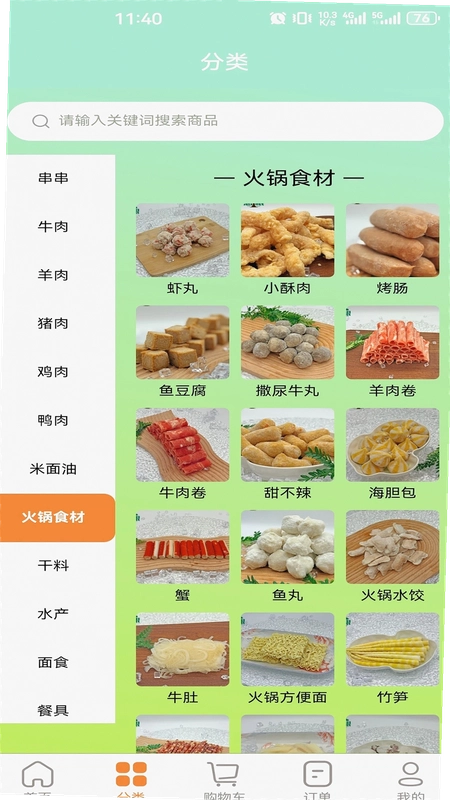The width and height of the screenshot is (450, 800).
Task: Open the 我的 profile tab
Action: coord(411,778)
